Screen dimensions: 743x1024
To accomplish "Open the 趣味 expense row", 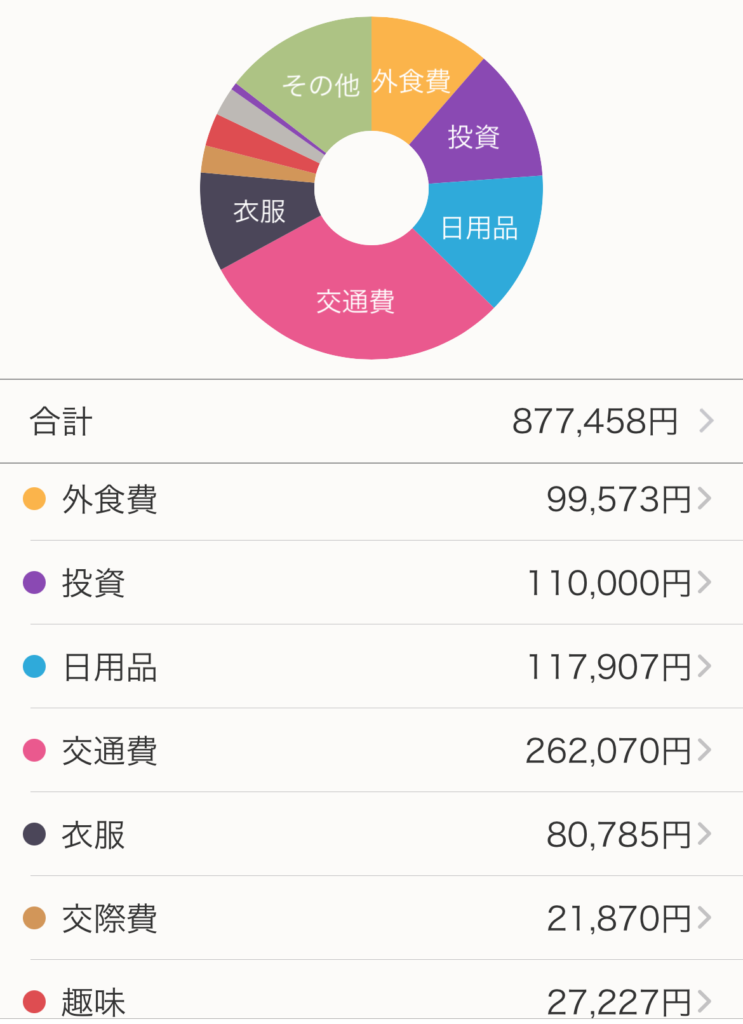I will click(371, 1000).
